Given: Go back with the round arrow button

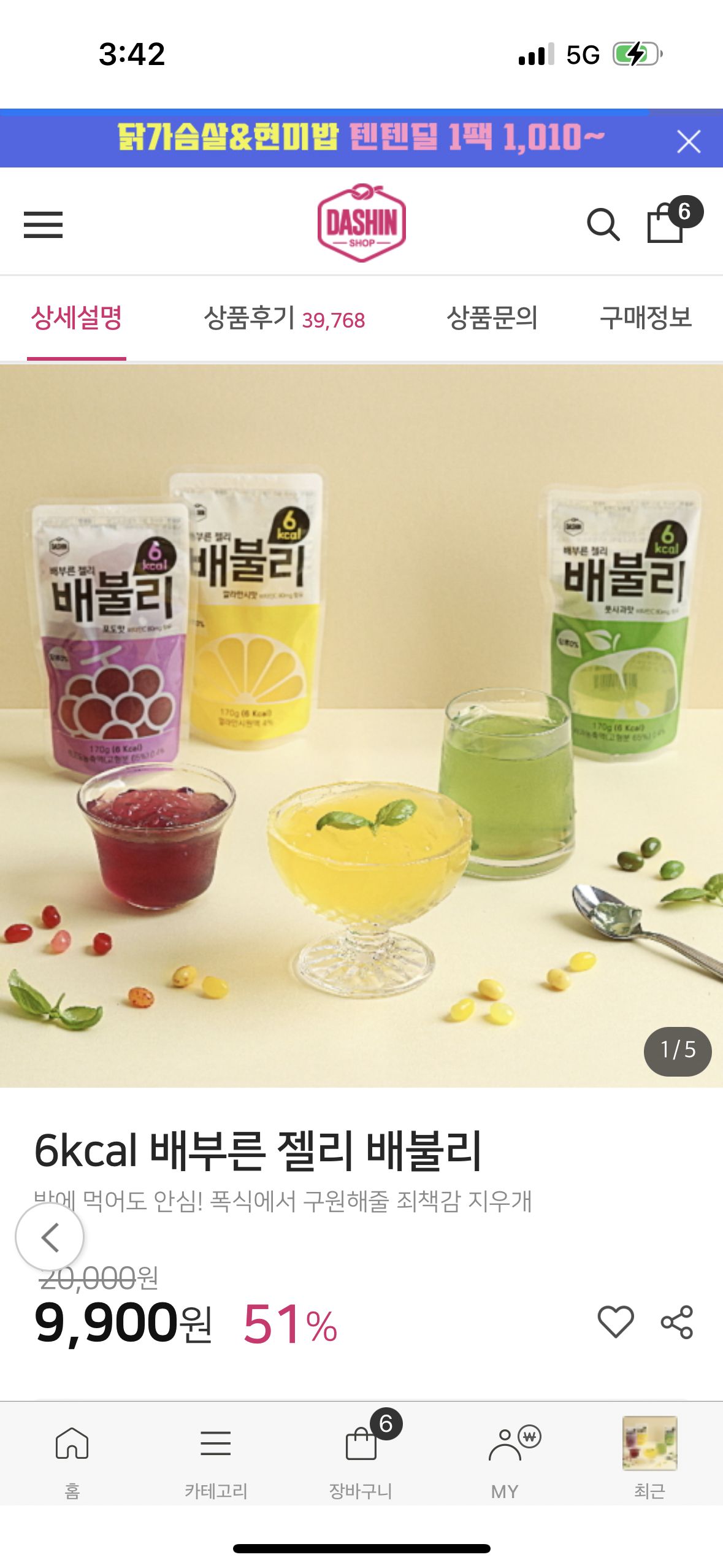Looking at the screenshot, I should (50, 1237).
